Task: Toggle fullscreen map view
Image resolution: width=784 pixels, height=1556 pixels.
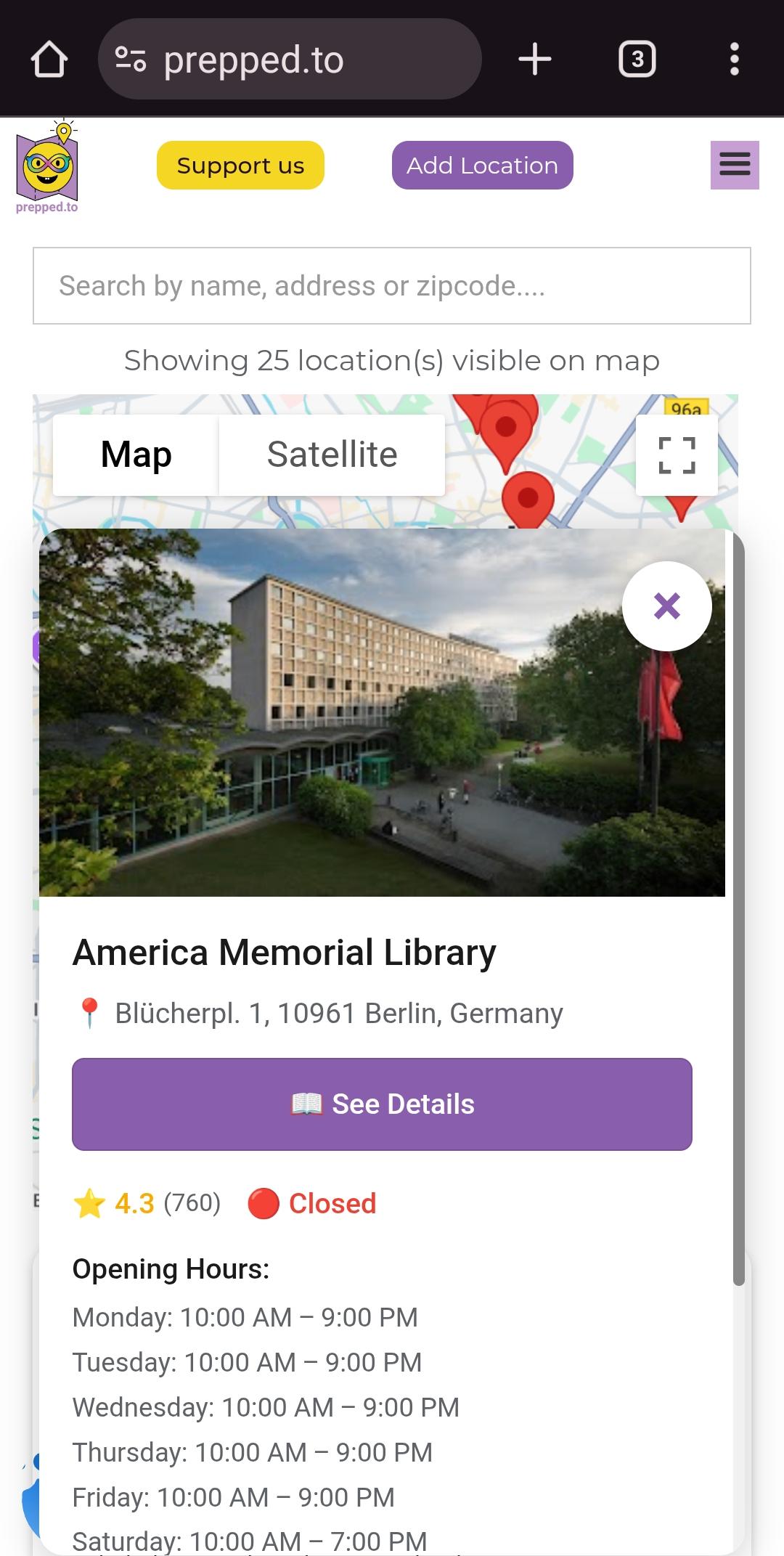Action: (x=677, y=455)
